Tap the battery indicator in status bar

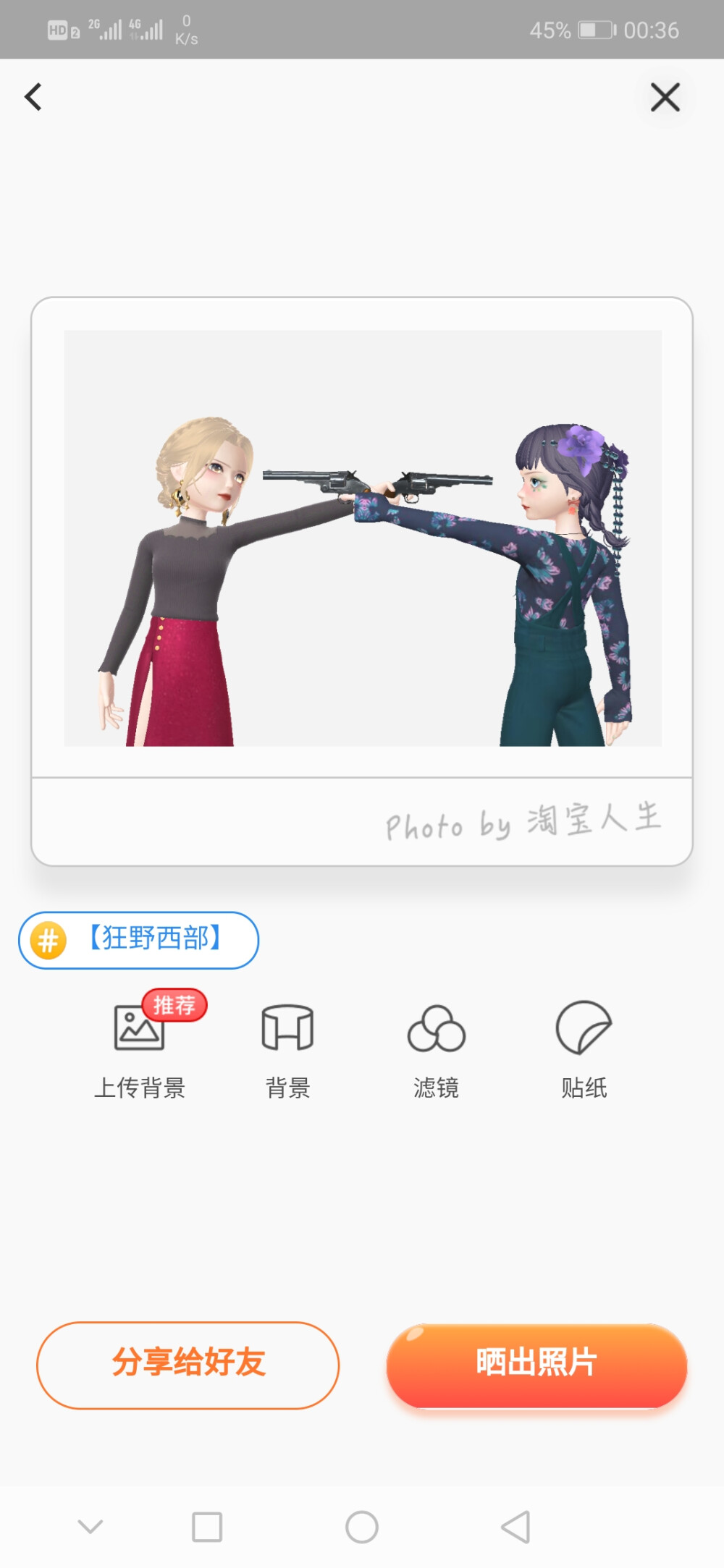[x=595, y=30]
